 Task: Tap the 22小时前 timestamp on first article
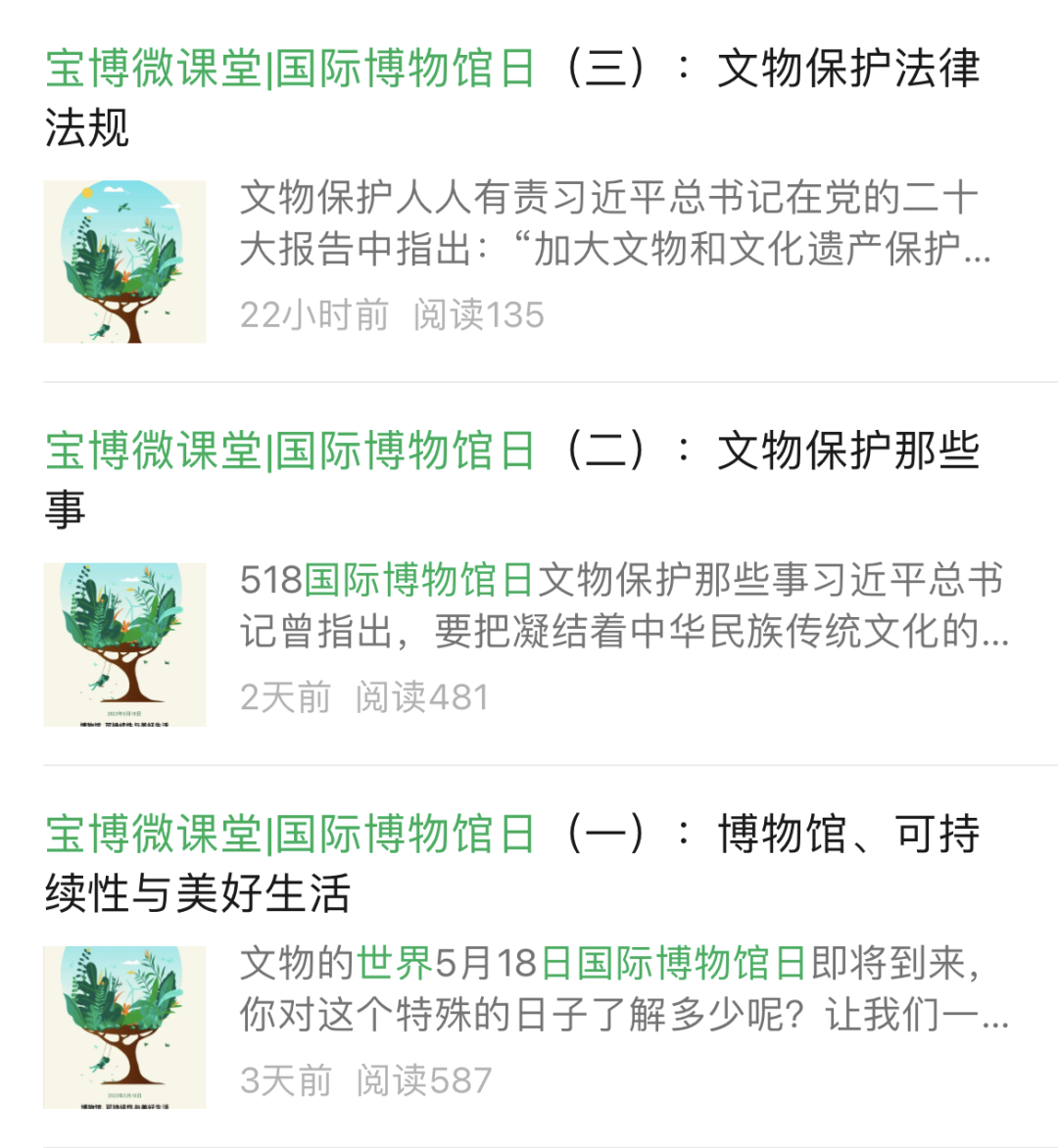click(313, 313)
